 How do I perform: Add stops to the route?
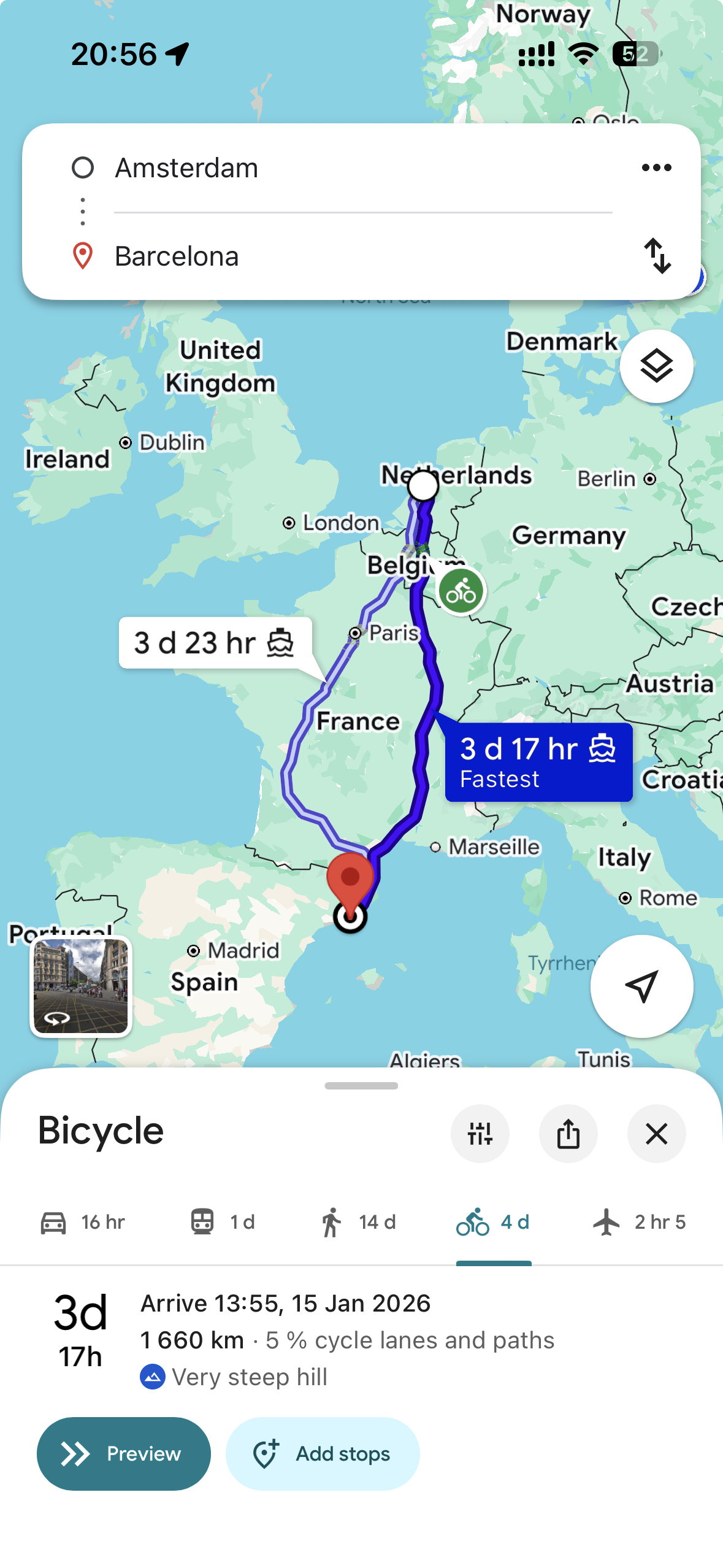(x=323, y=1454)
